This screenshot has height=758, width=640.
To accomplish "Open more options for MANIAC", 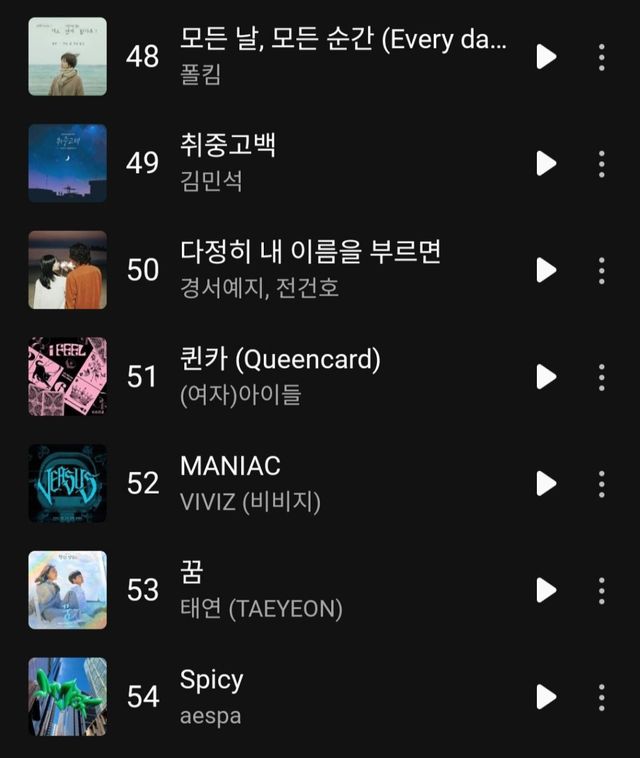I will [x=601, y=484].
